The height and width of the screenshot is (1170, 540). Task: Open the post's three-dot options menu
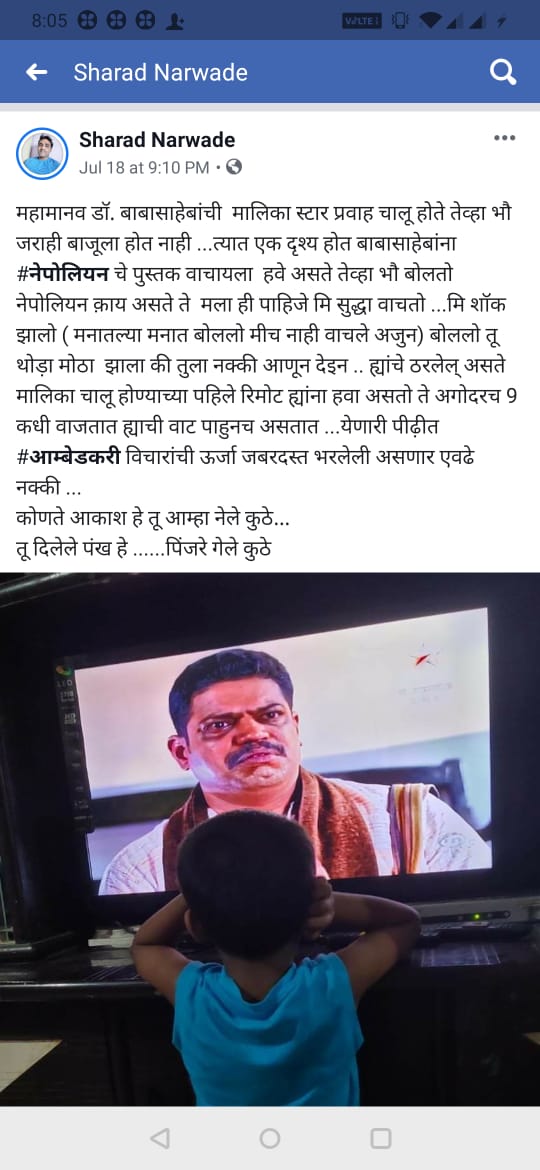coord(505,138)
